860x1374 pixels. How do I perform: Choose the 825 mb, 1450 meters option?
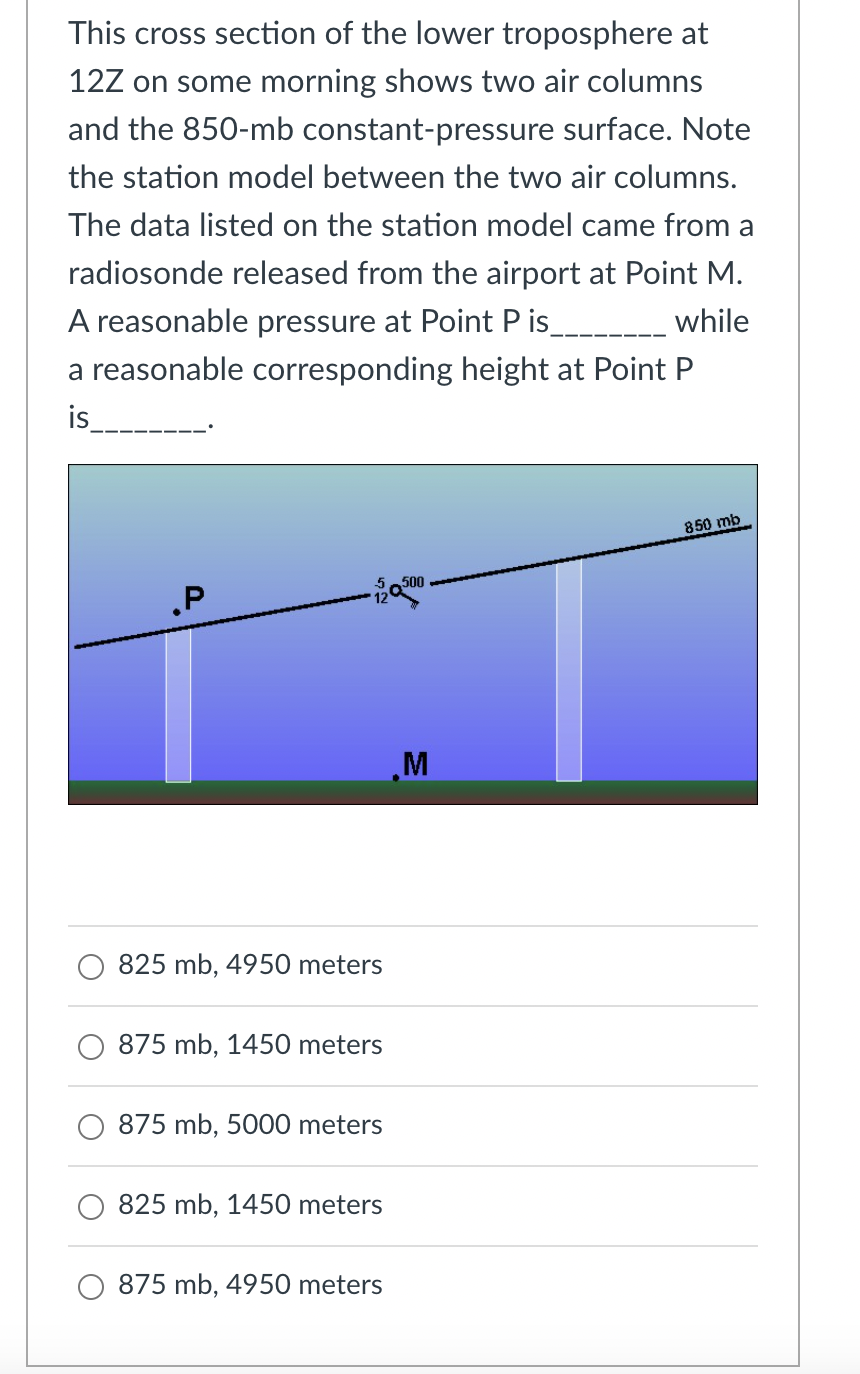point(91,1206)
